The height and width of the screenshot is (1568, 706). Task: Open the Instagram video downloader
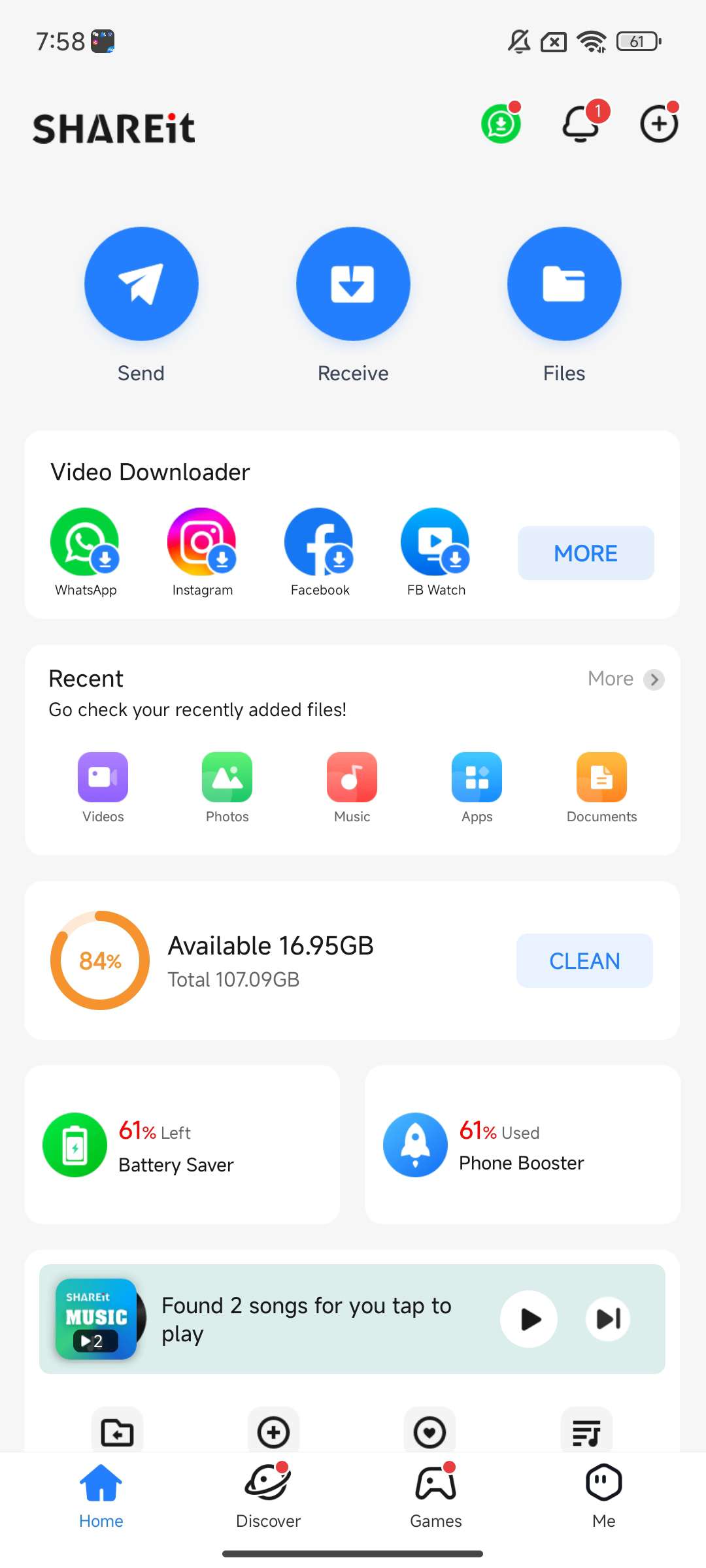(202, 542)
